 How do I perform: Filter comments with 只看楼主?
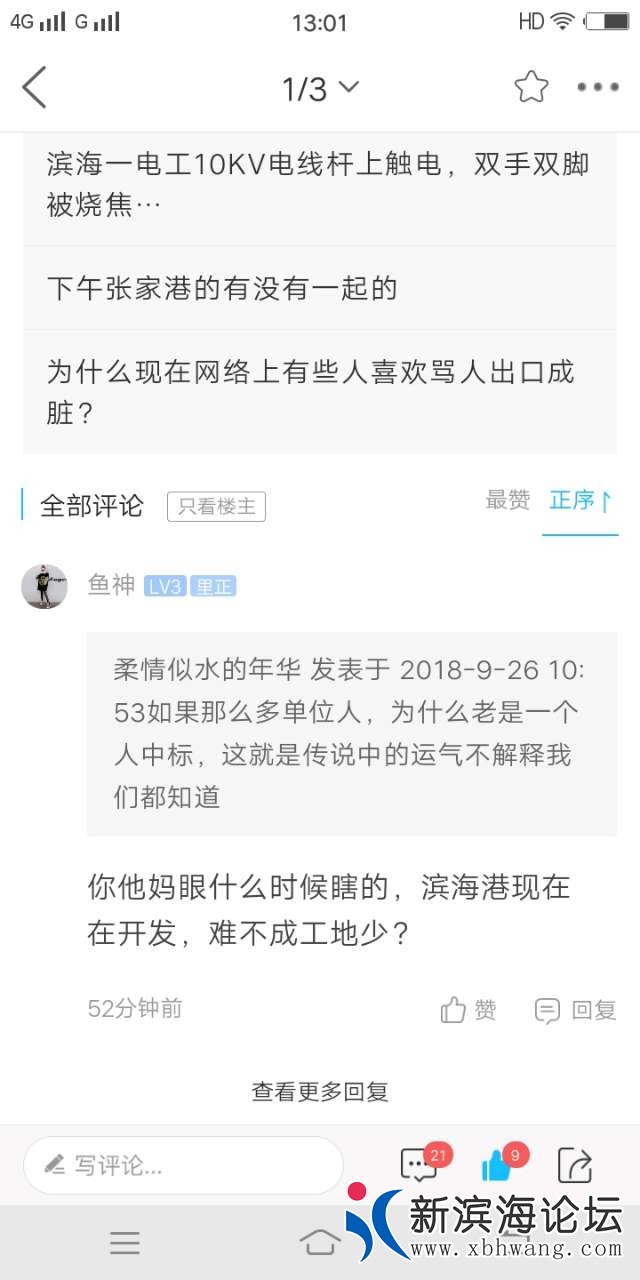(216, 506)
